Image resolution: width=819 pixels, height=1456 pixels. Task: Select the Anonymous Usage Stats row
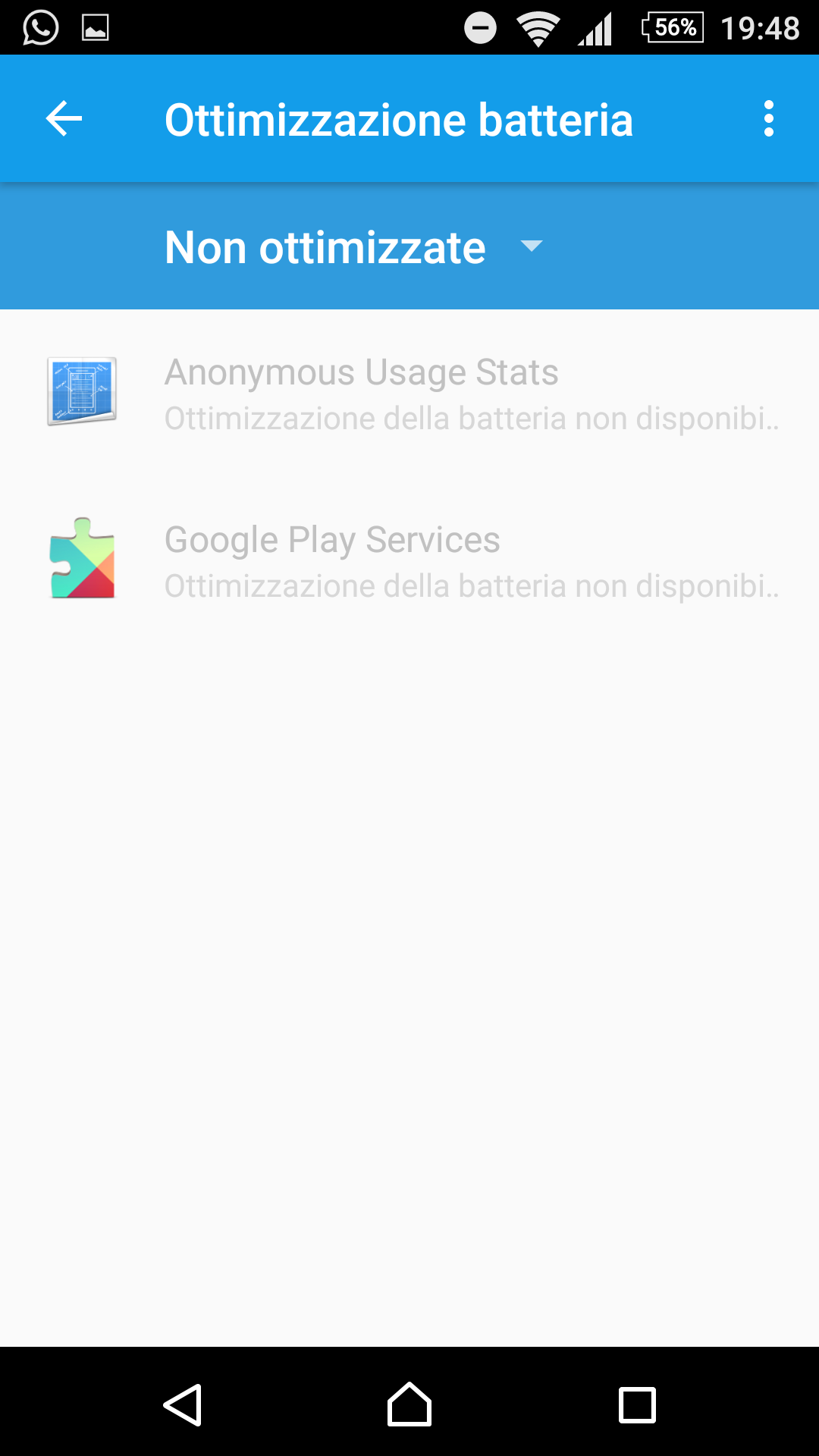point(409,393)
